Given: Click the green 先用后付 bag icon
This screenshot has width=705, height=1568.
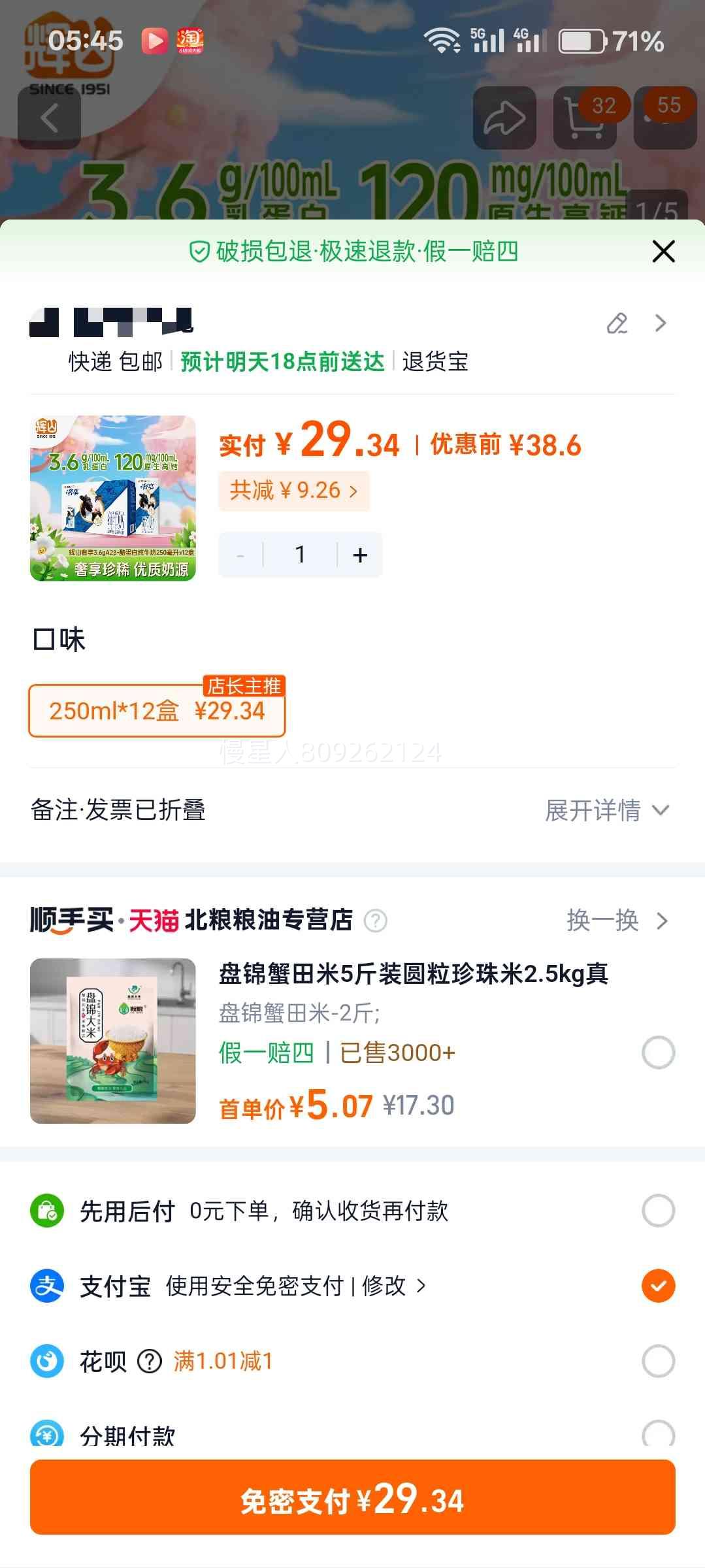Looking at the screenshot, I should 47,1209.
